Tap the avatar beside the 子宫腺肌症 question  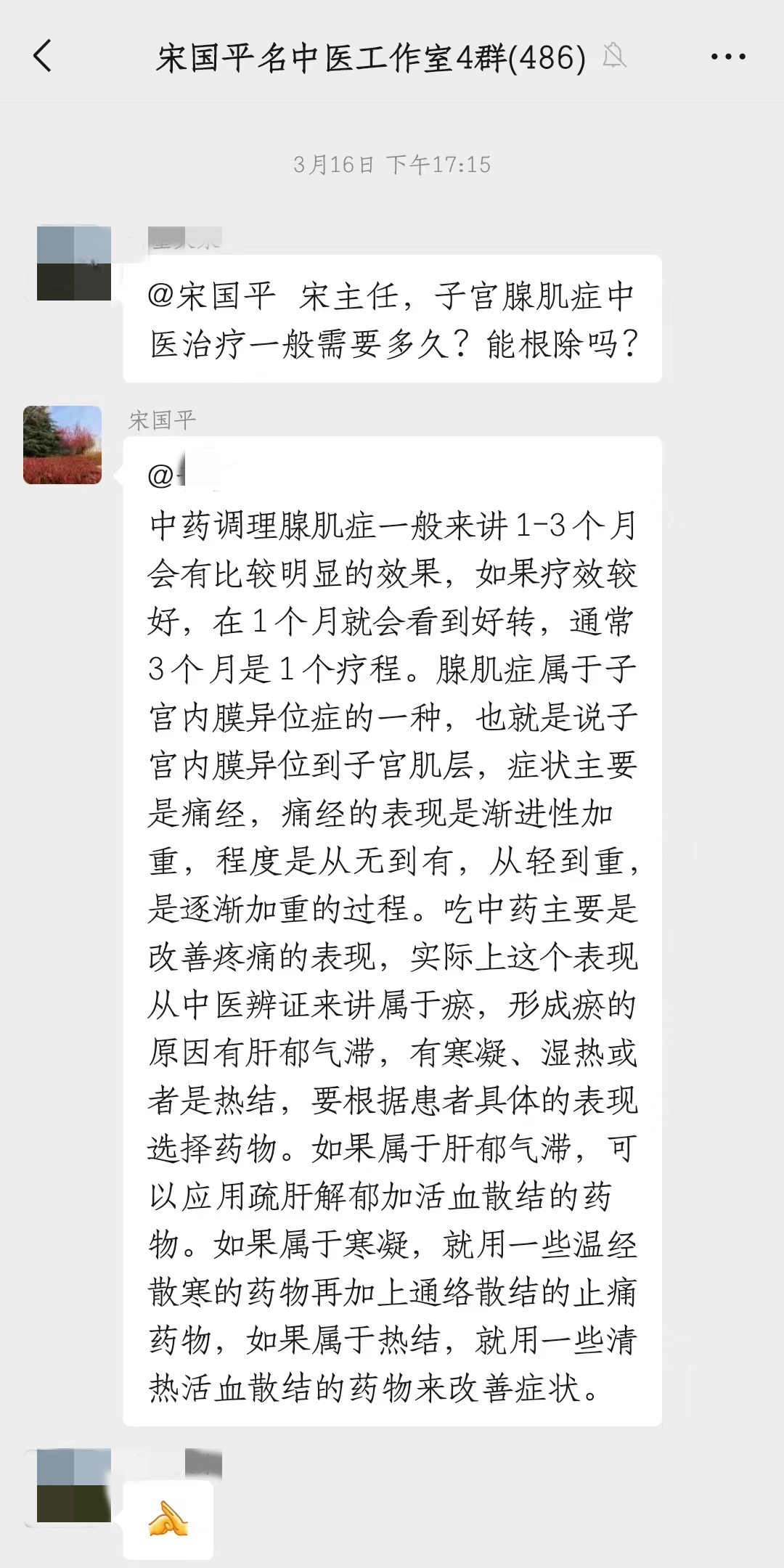[x=73, y=264]
